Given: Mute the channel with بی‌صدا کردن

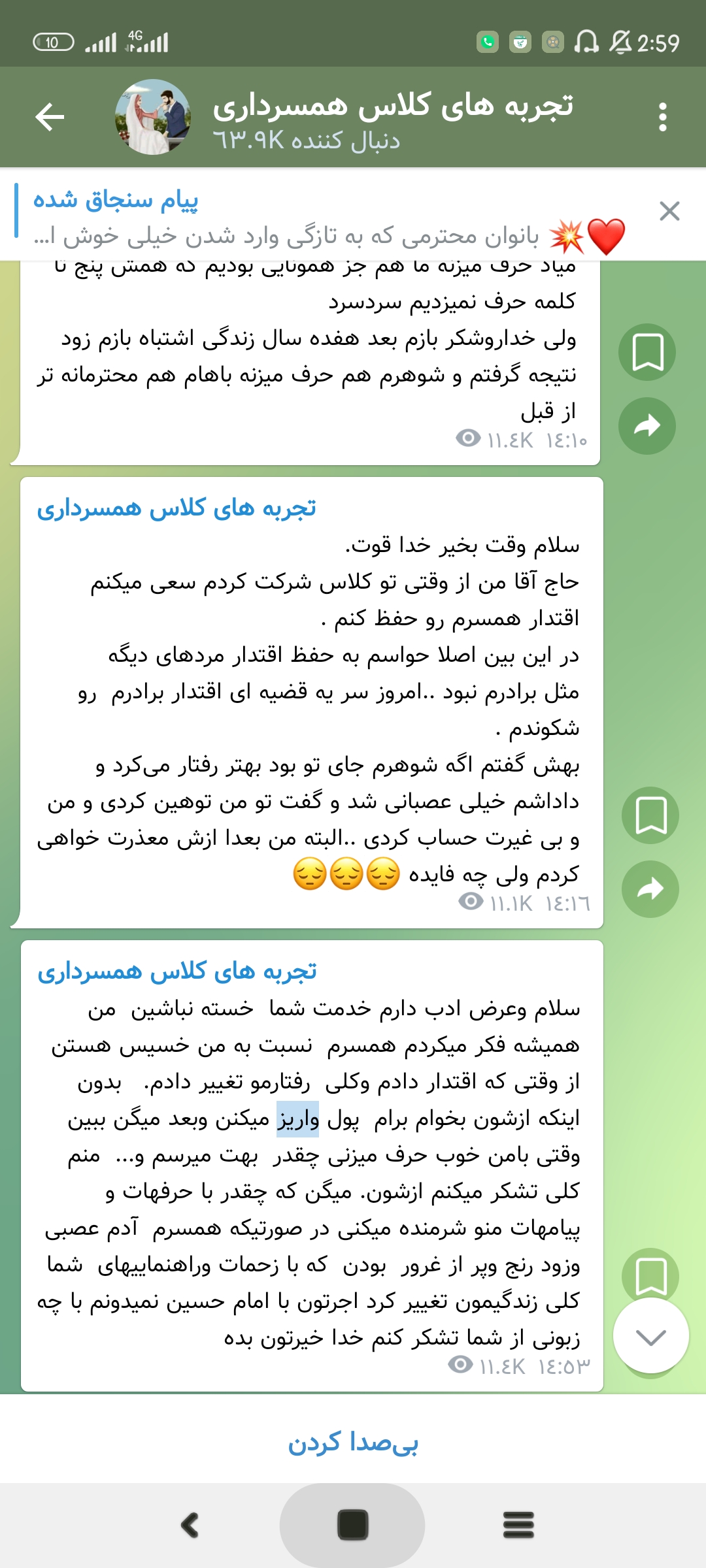Looking at the screenshot, I should (353, 1442).
